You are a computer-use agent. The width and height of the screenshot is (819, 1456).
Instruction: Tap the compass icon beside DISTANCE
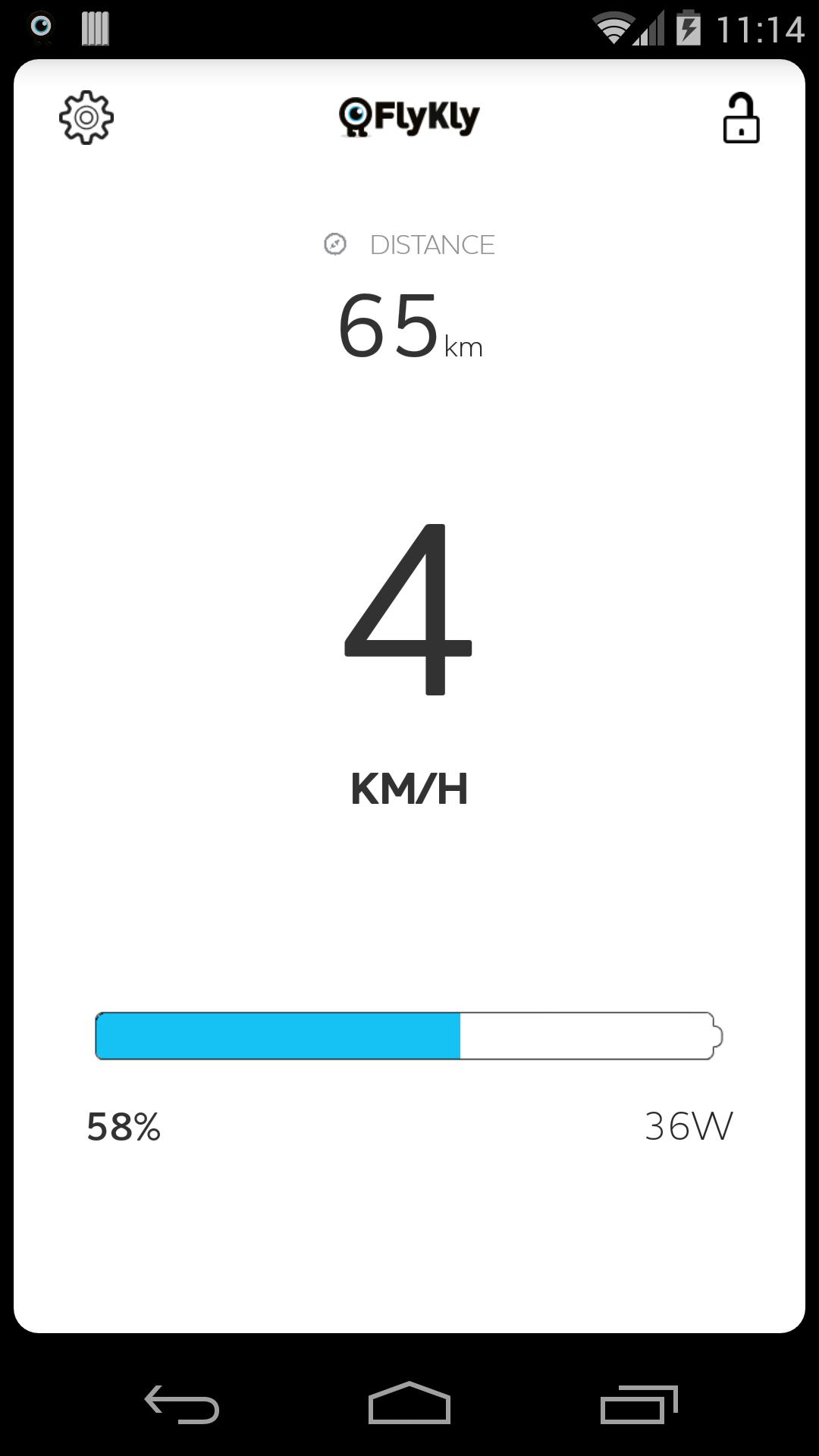tap(335, 243)
